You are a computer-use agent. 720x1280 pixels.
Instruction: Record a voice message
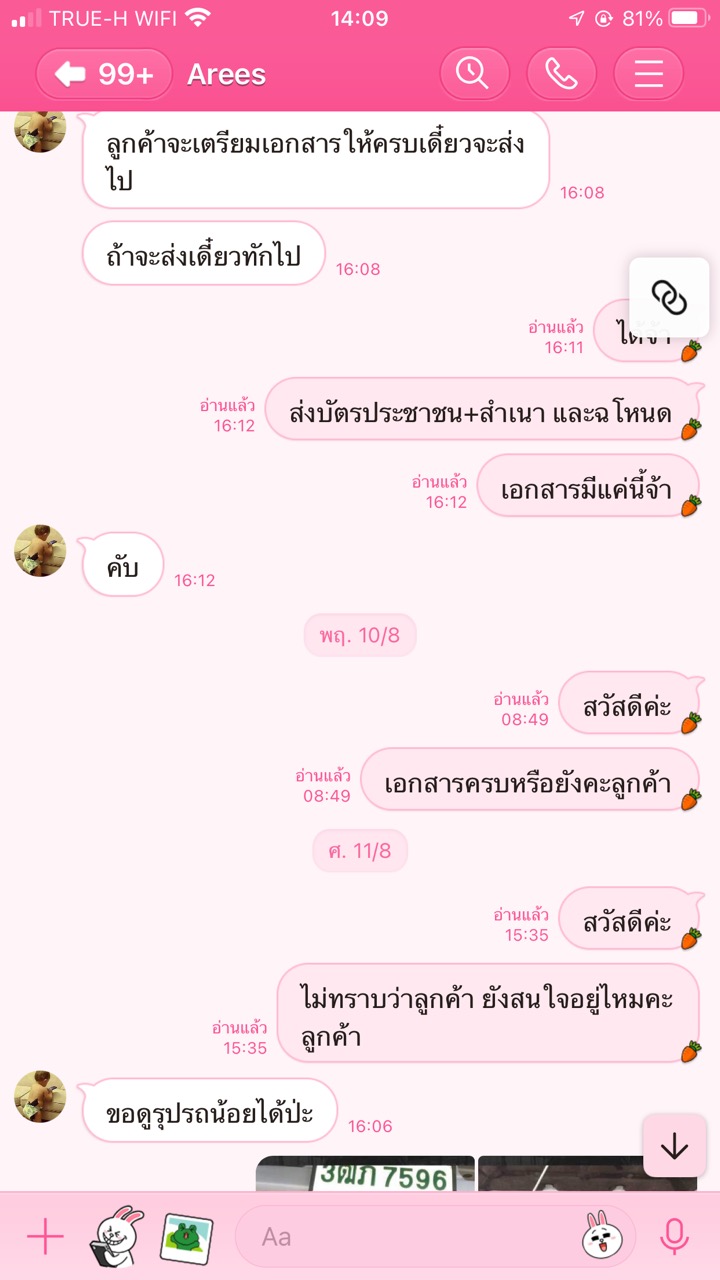(674, 1237)
